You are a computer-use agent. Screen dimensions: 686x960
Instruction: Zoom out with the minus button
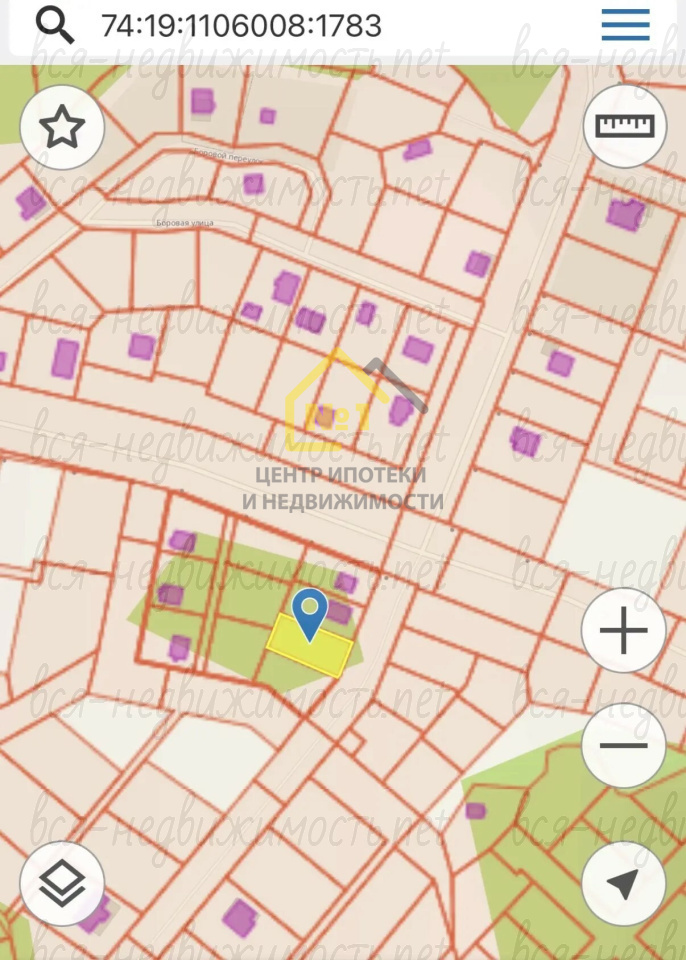pyautogui.click(x=624, y=746)
